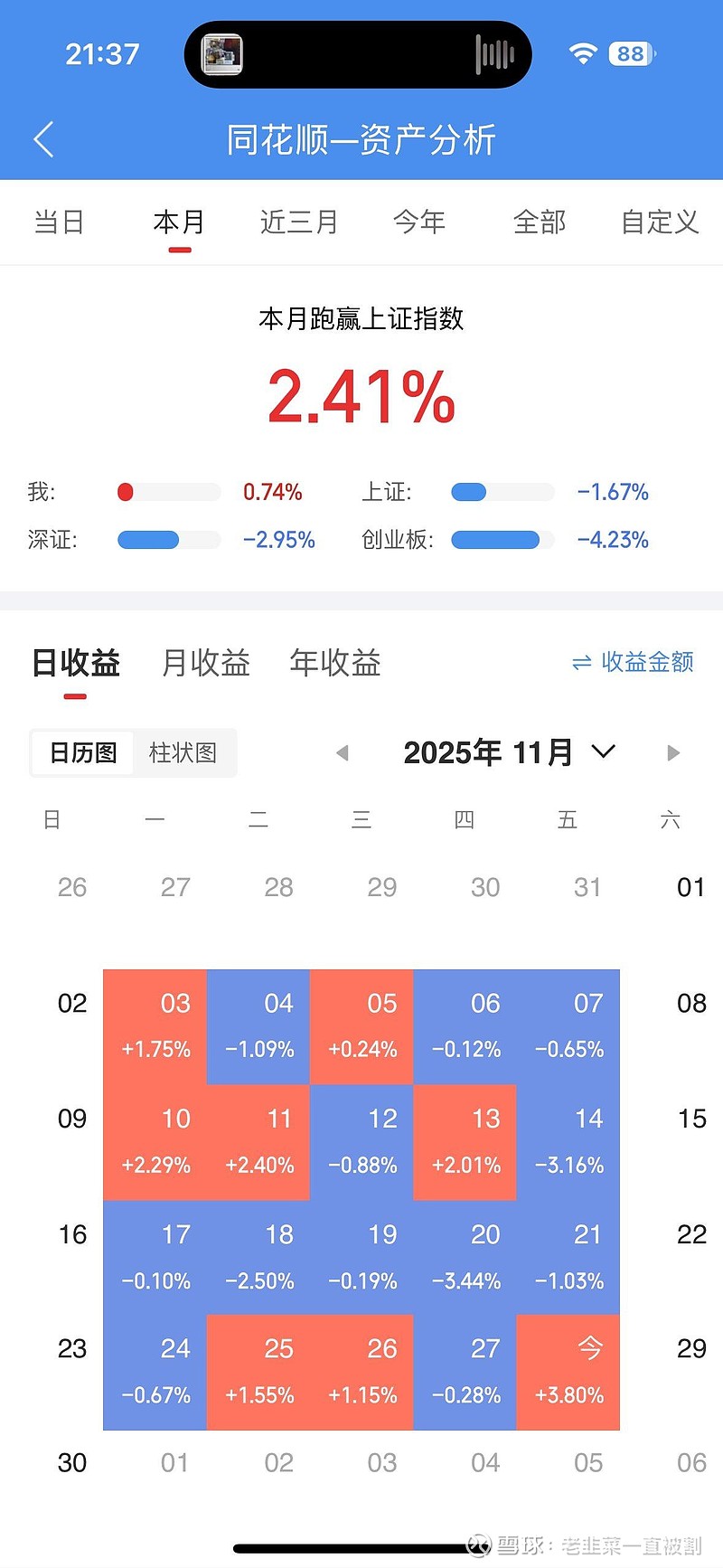Tap the 11th day cell showing +2.40%

point(258,1143)
